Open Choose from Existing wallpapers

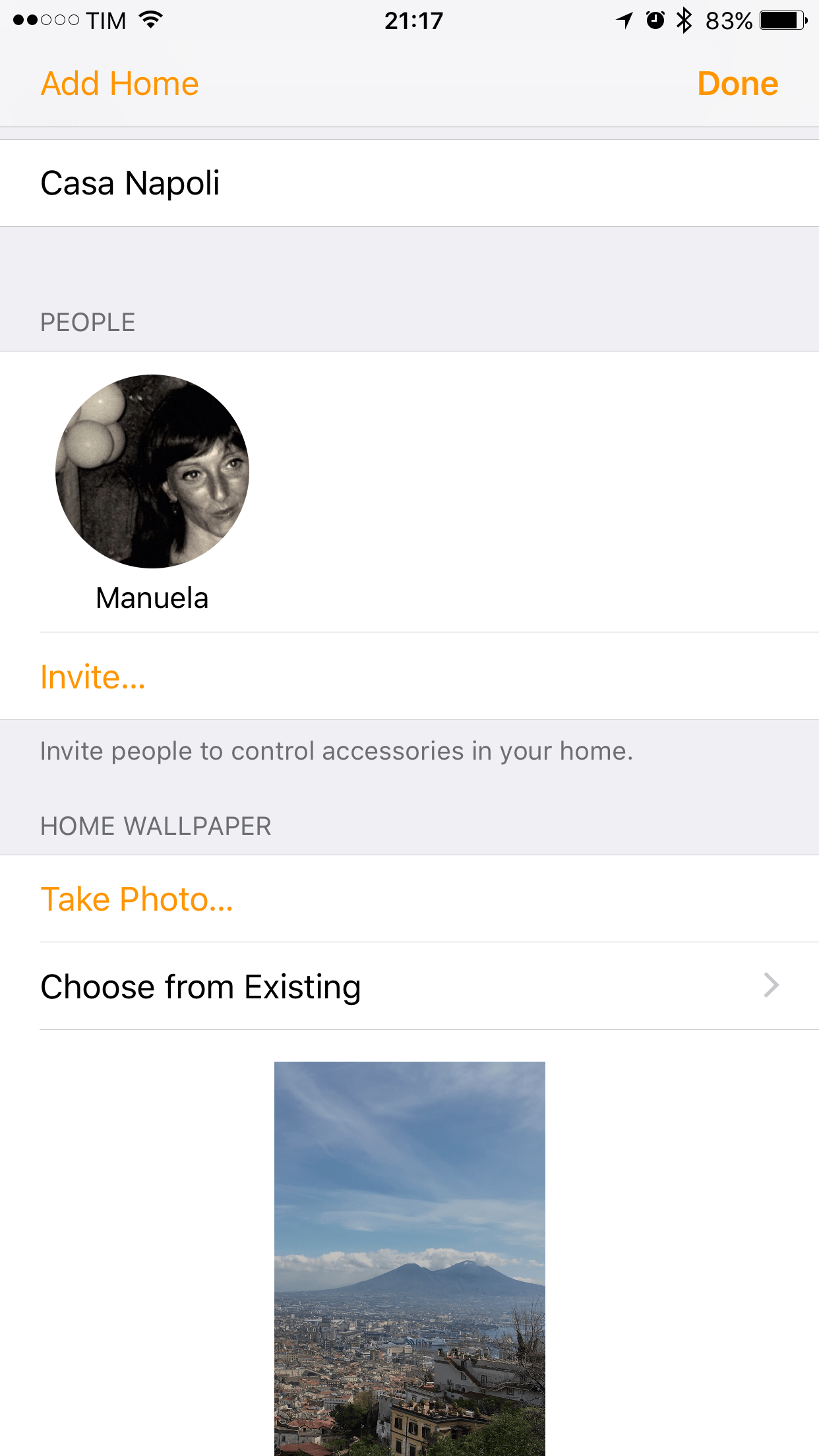click(x=409, y=986)
